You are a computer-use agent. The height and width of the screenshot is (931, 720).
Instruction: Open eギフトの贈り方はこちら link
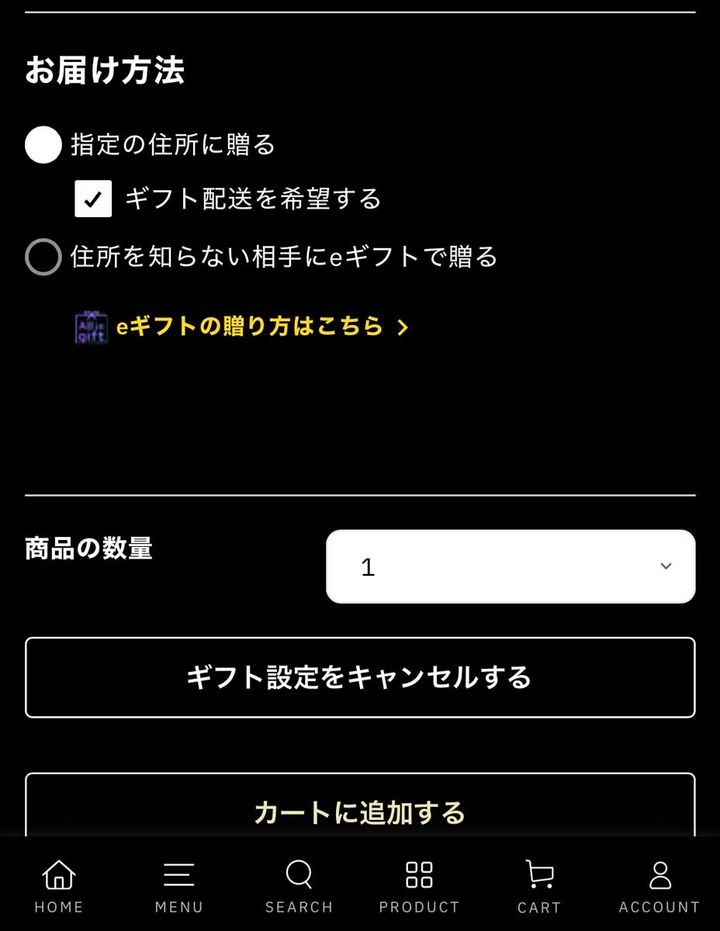point(250,327)
